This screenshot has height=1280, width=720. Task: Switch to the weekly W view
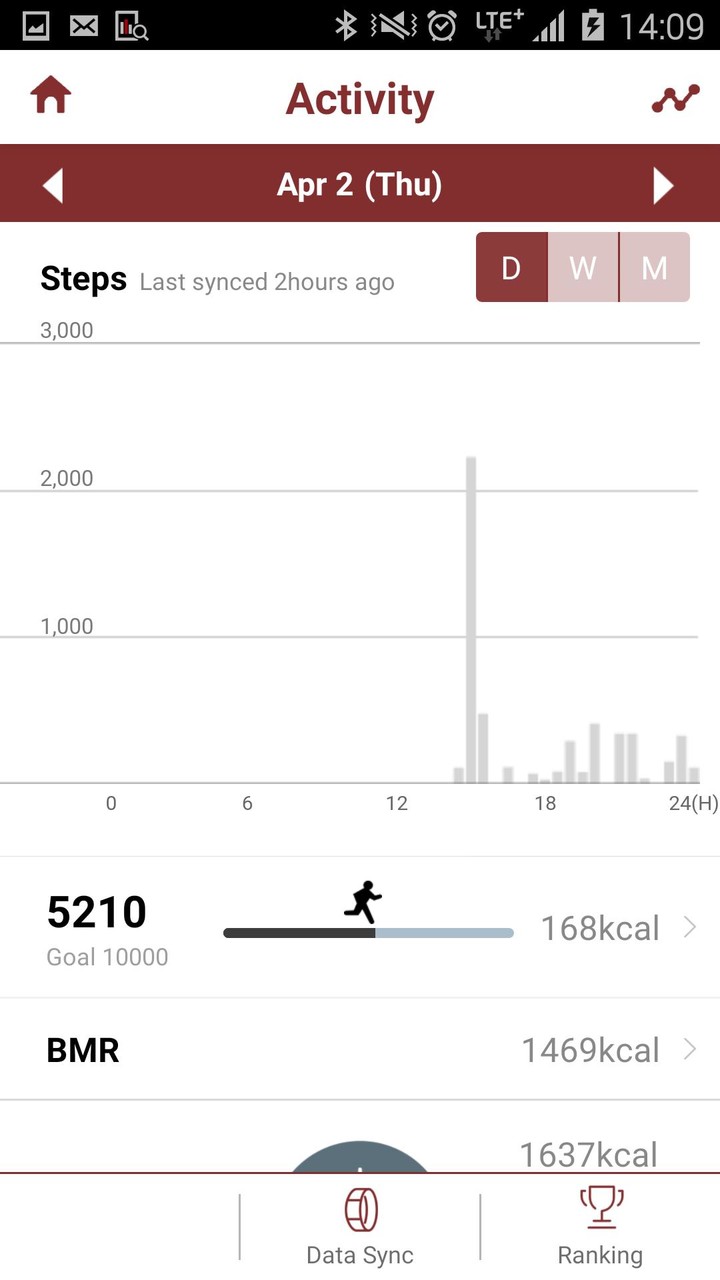tap(583, 268)
